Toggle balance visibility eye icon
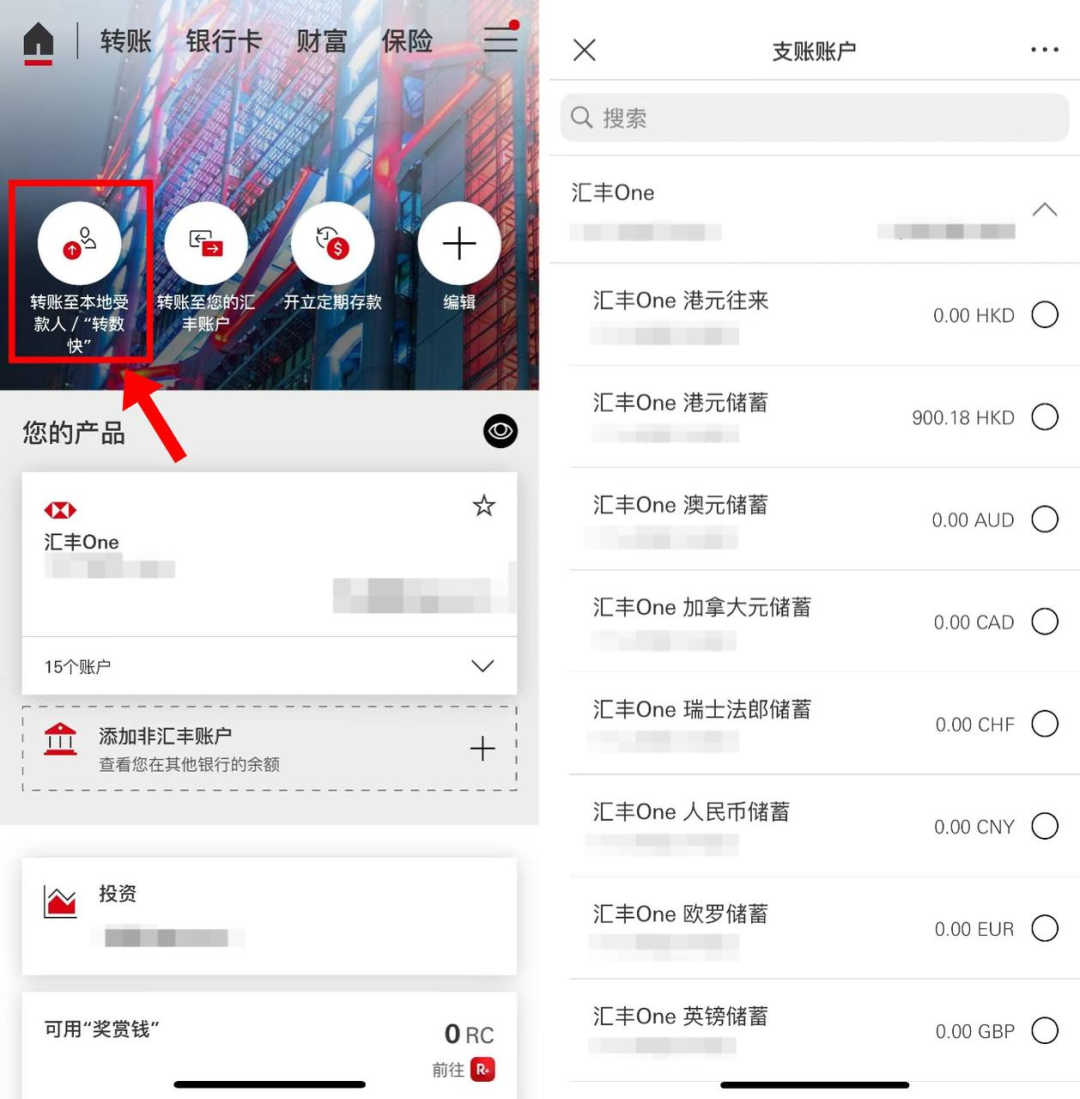 500,432
